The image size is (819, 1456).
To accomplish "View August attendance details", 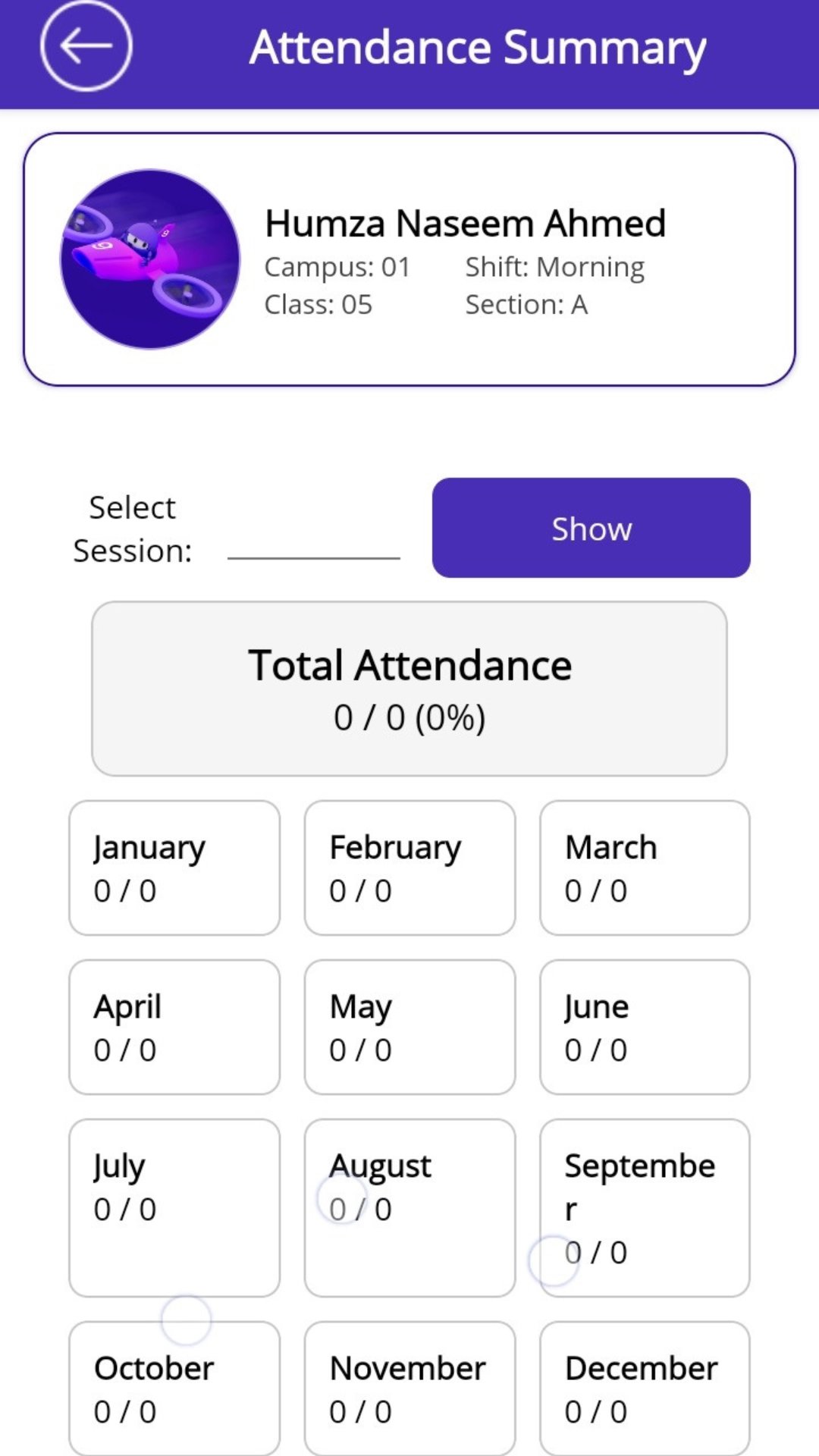I will (x=409, y=1207).
